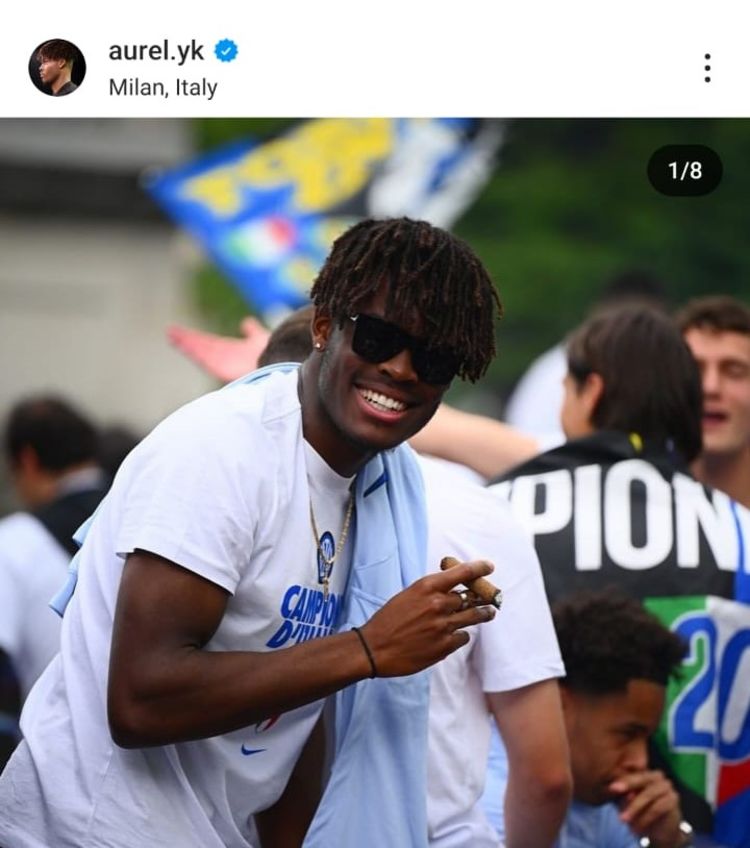The image size is (750, 848).
Task: Open the aurel.yk username link
Action: point(156,51)
